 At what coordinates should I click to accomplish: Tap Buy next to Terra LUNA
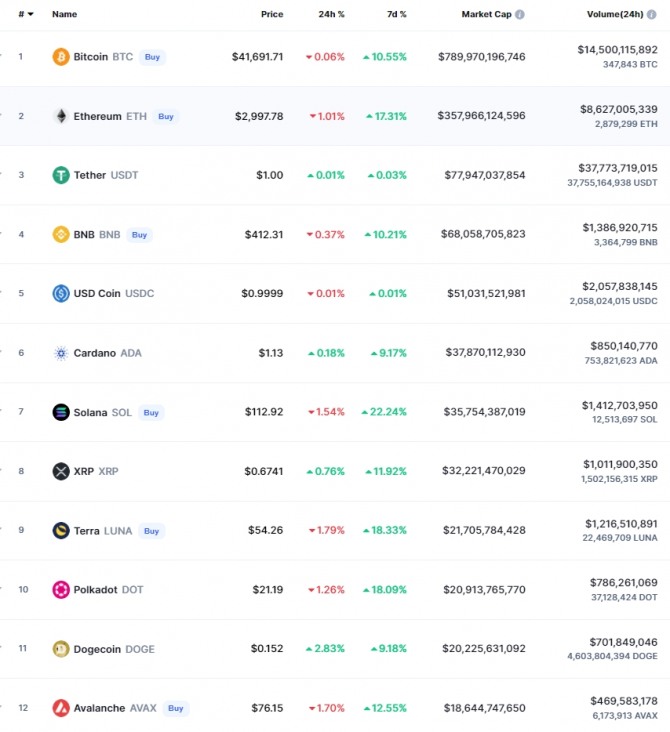click(151, 531)
